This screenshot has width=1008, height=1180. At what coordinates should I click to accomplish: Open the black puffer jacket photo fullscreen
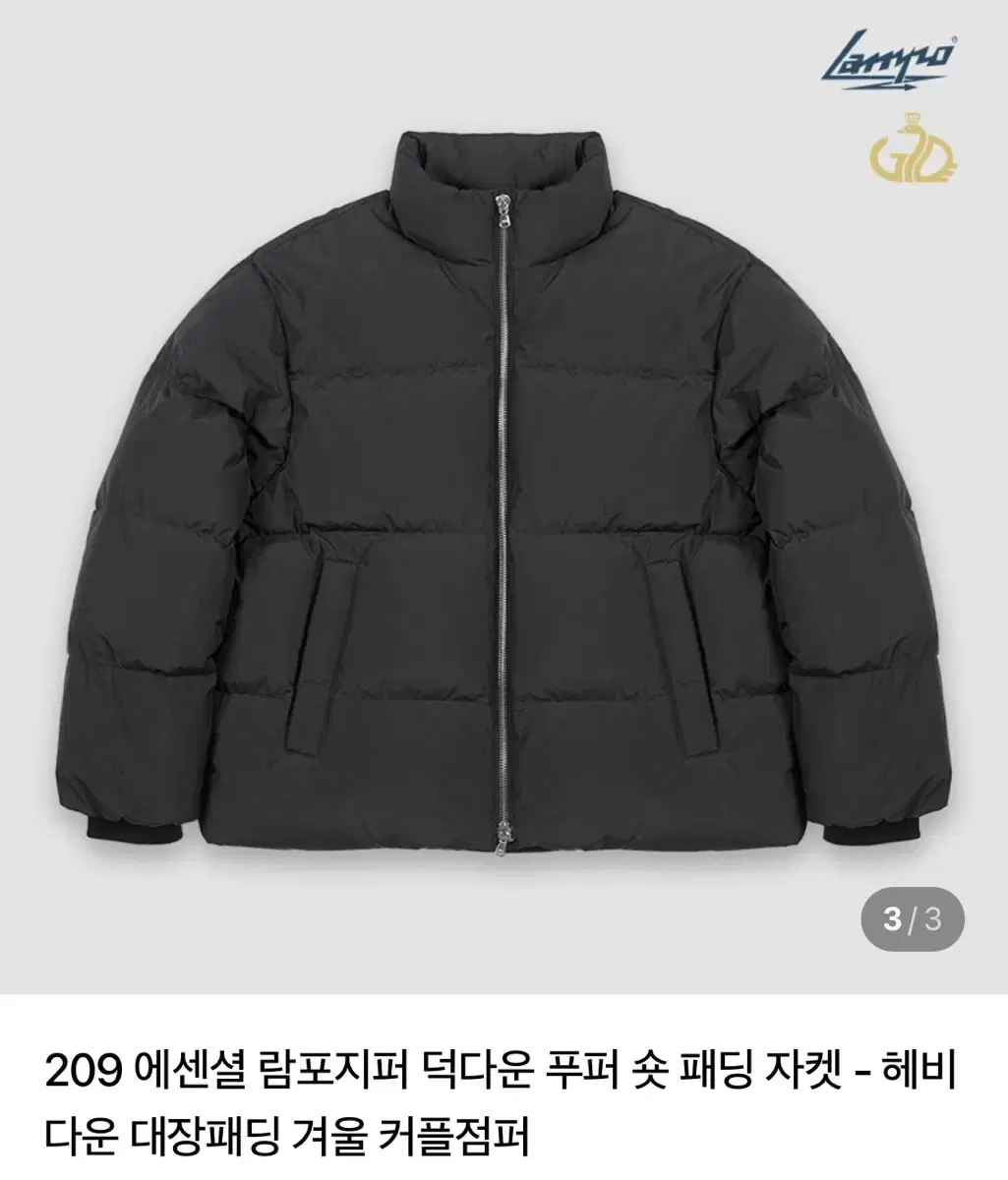(504, 492)
